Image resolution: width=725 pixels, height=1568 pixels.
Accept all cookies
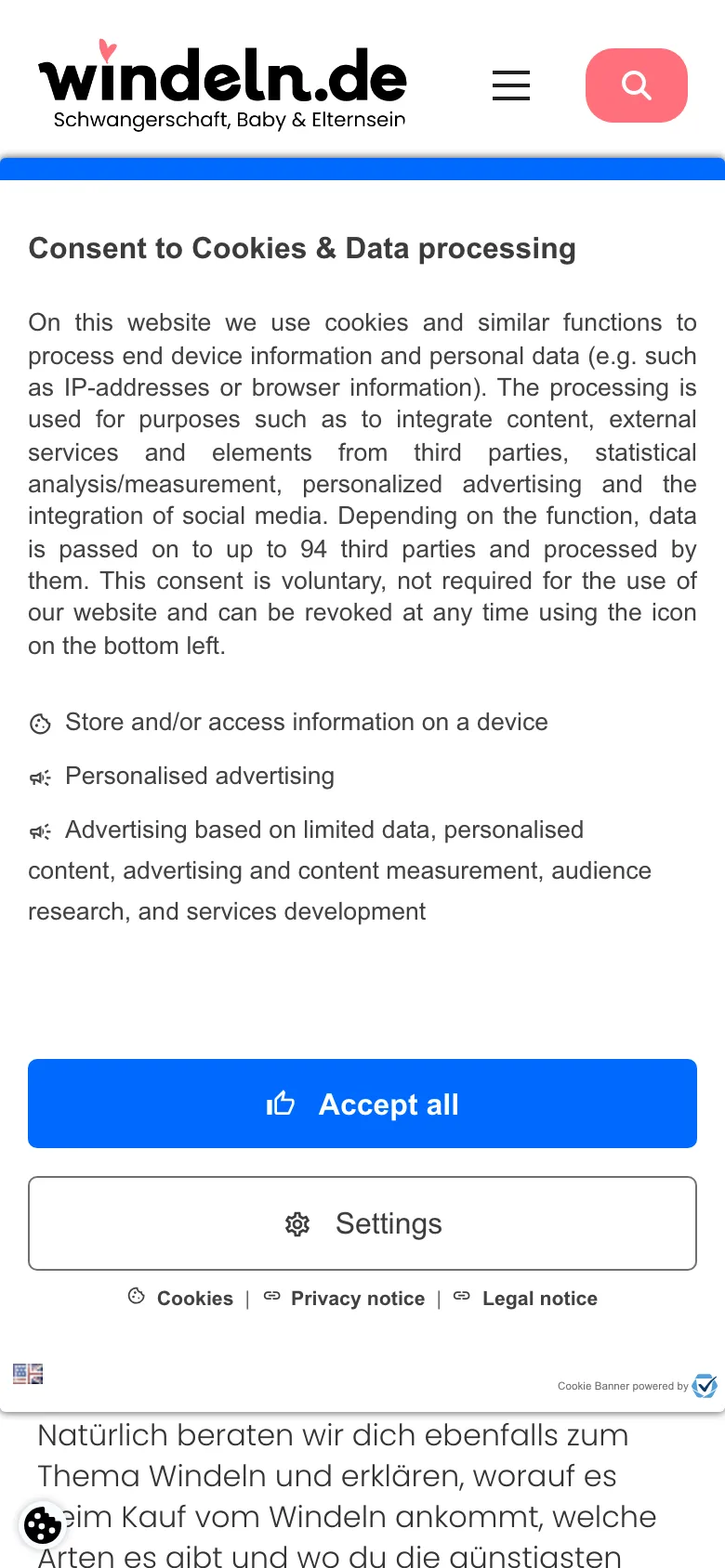pos(362,1104)
